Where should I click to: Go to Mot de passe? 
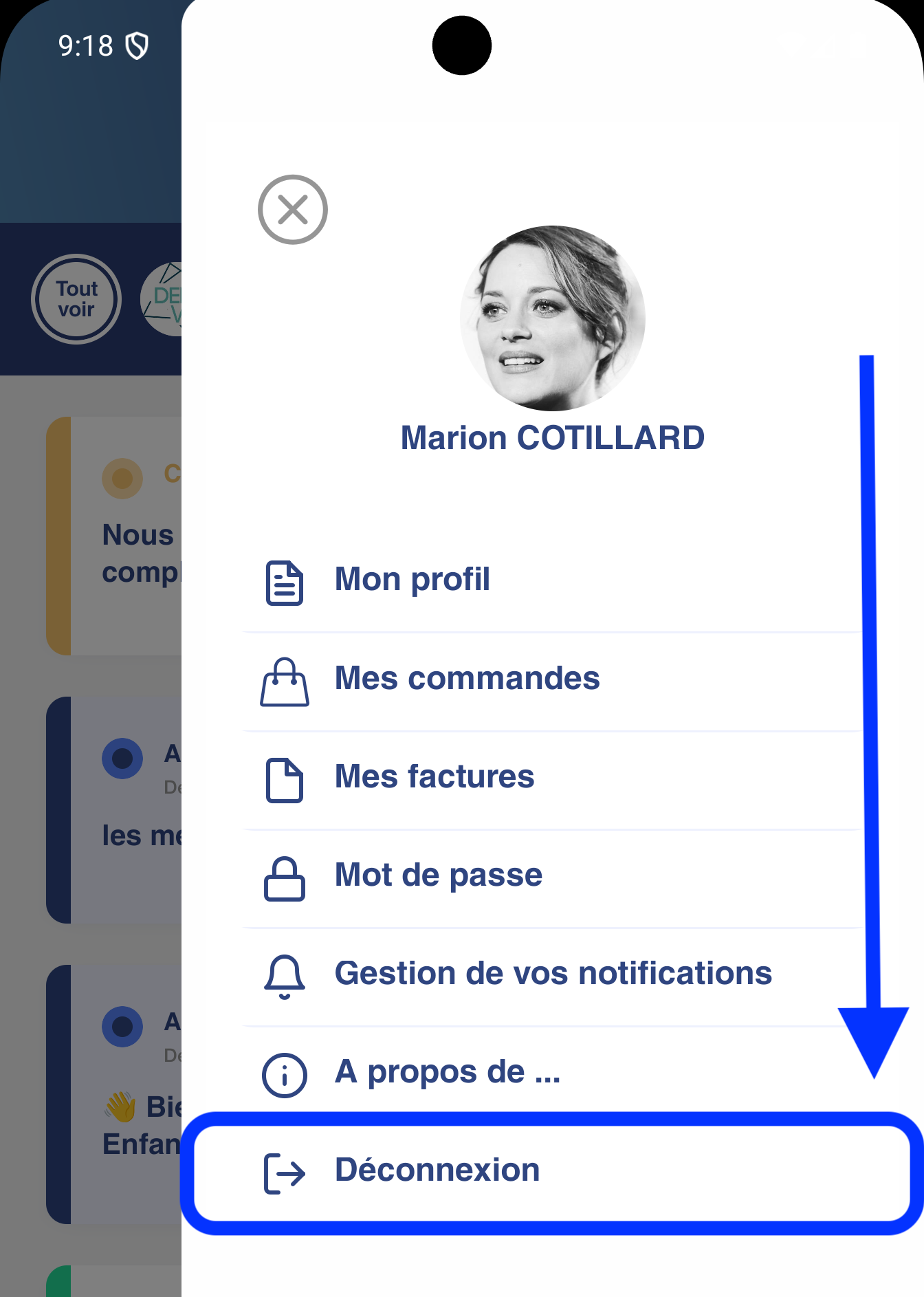(x=438, y=875)
